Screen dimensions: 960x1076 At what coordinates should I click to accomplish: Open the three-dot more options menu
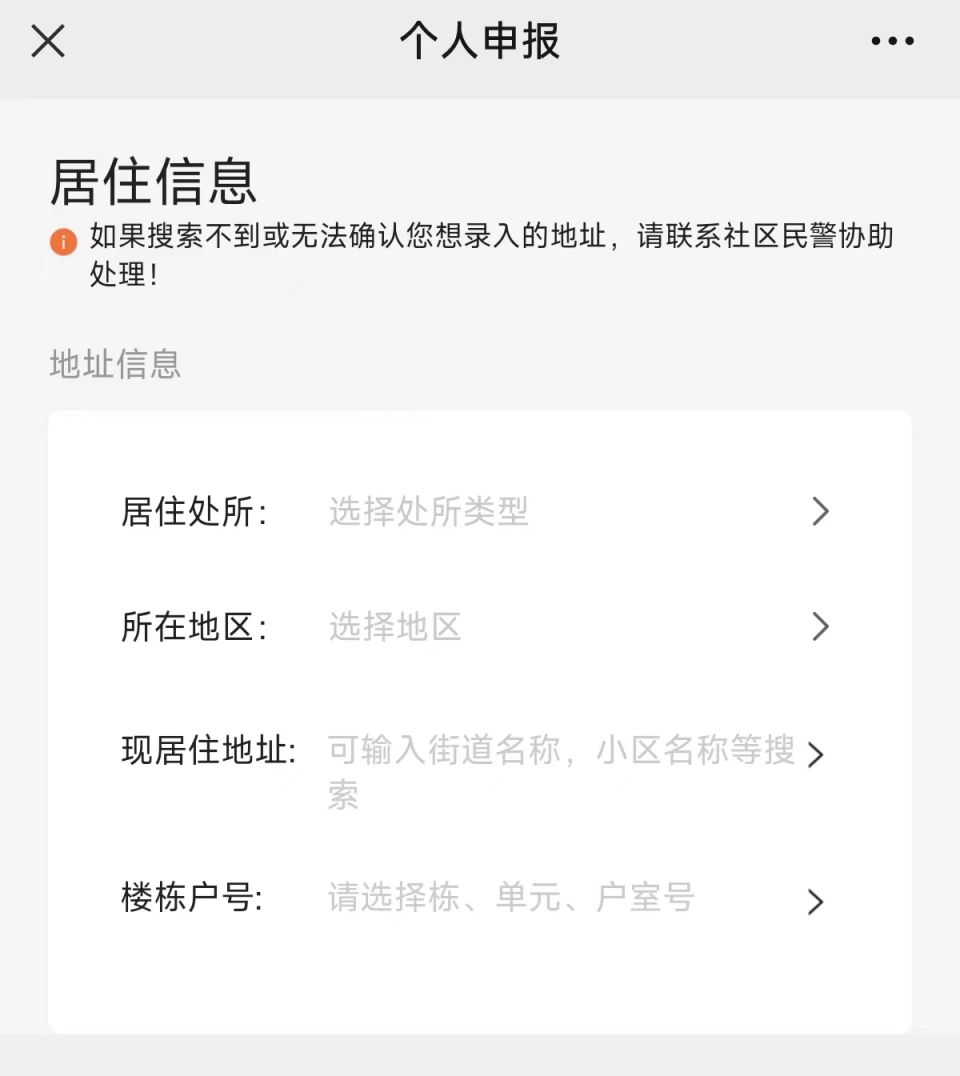click(x=892, y=42)
